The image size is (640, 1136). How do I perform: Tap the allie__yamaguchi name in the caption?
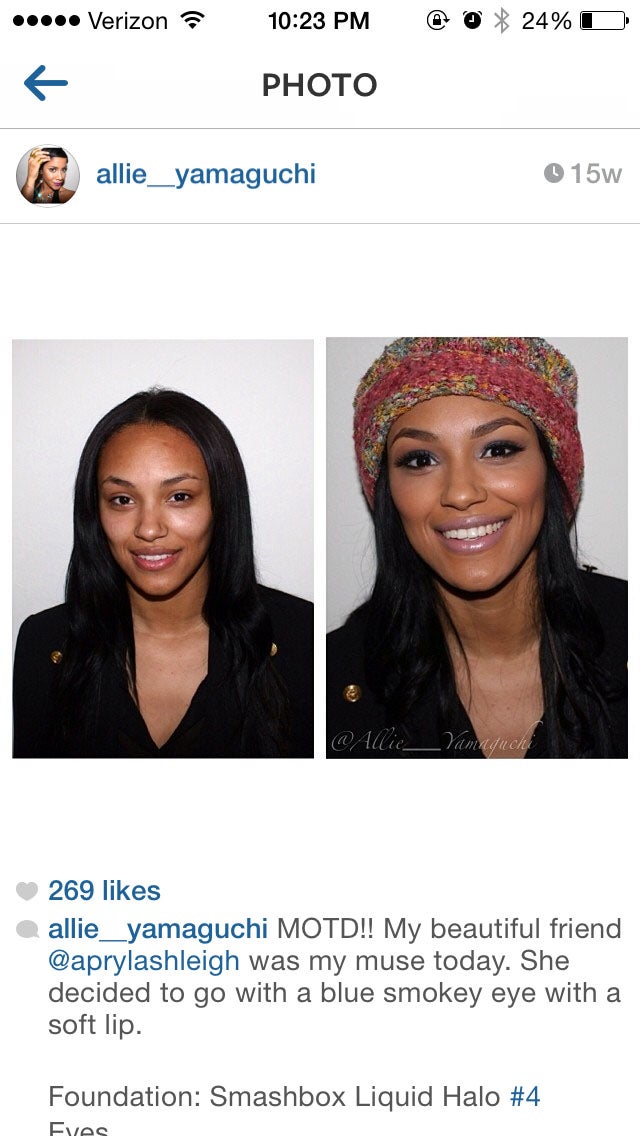coord(158,929)
